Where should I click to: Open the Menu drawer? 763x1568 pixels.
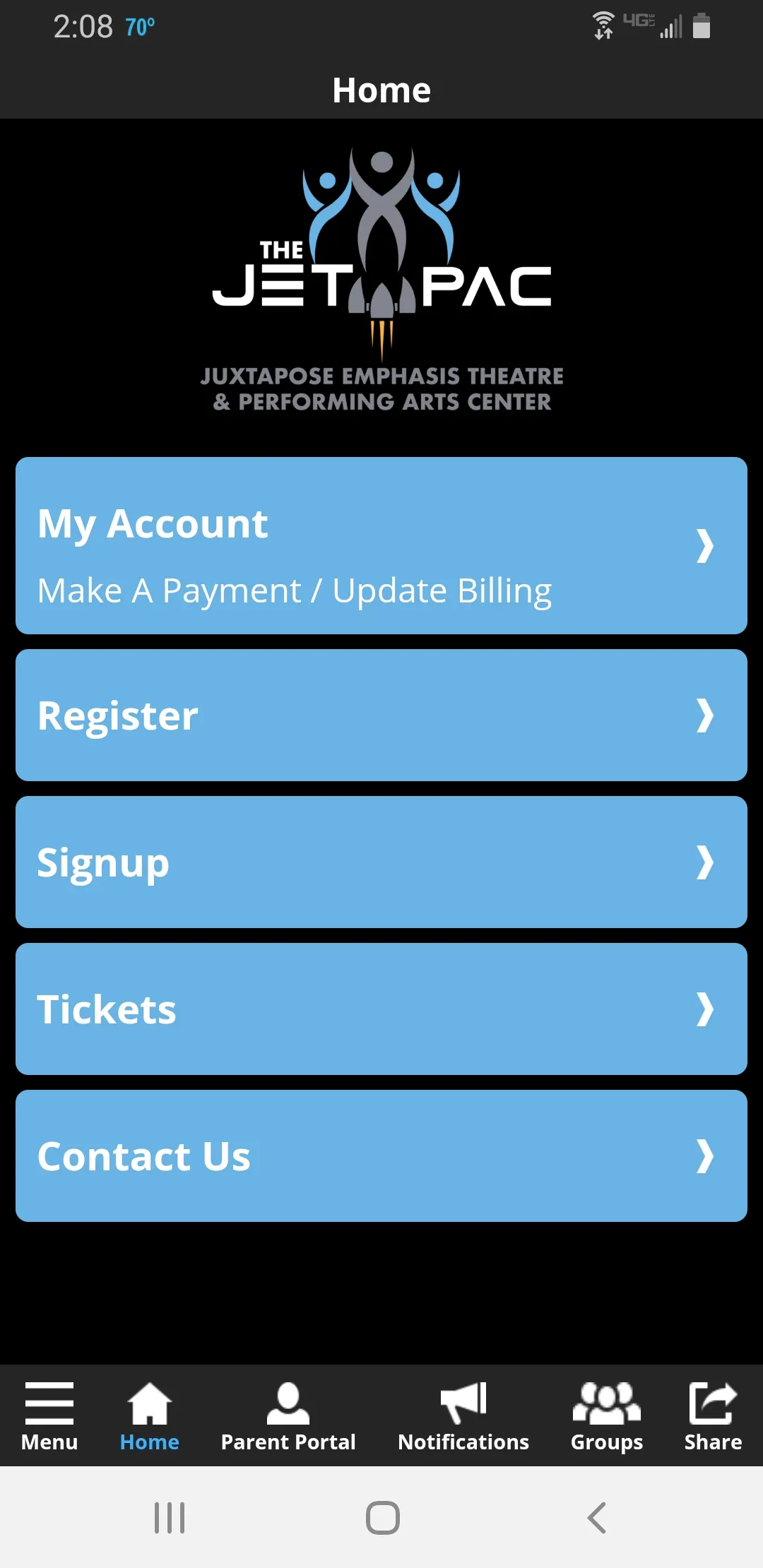click(x=49, y=1415)
